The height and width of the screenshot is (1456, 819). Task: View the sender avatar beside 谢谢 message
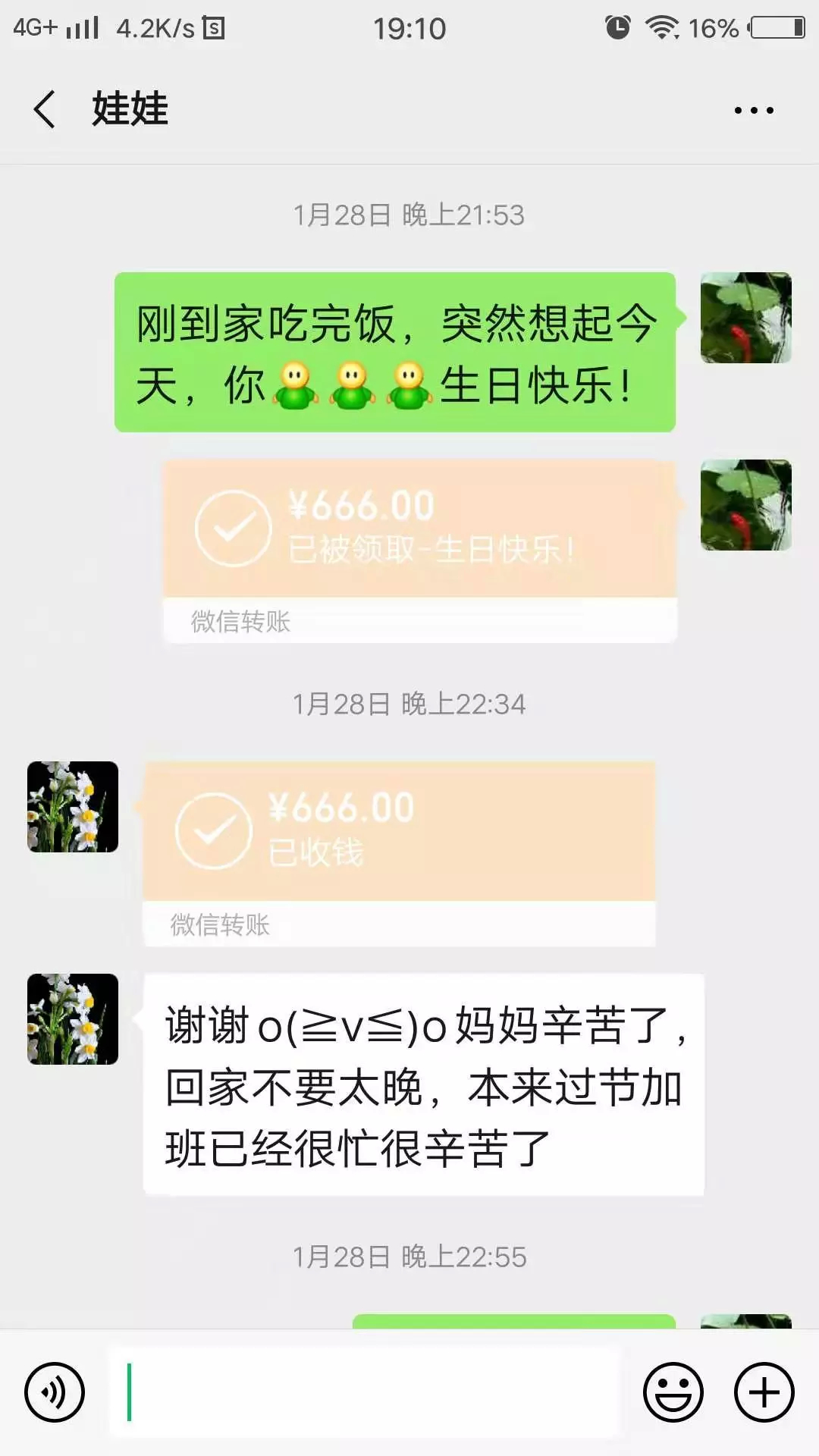(x=73, y=1019)
